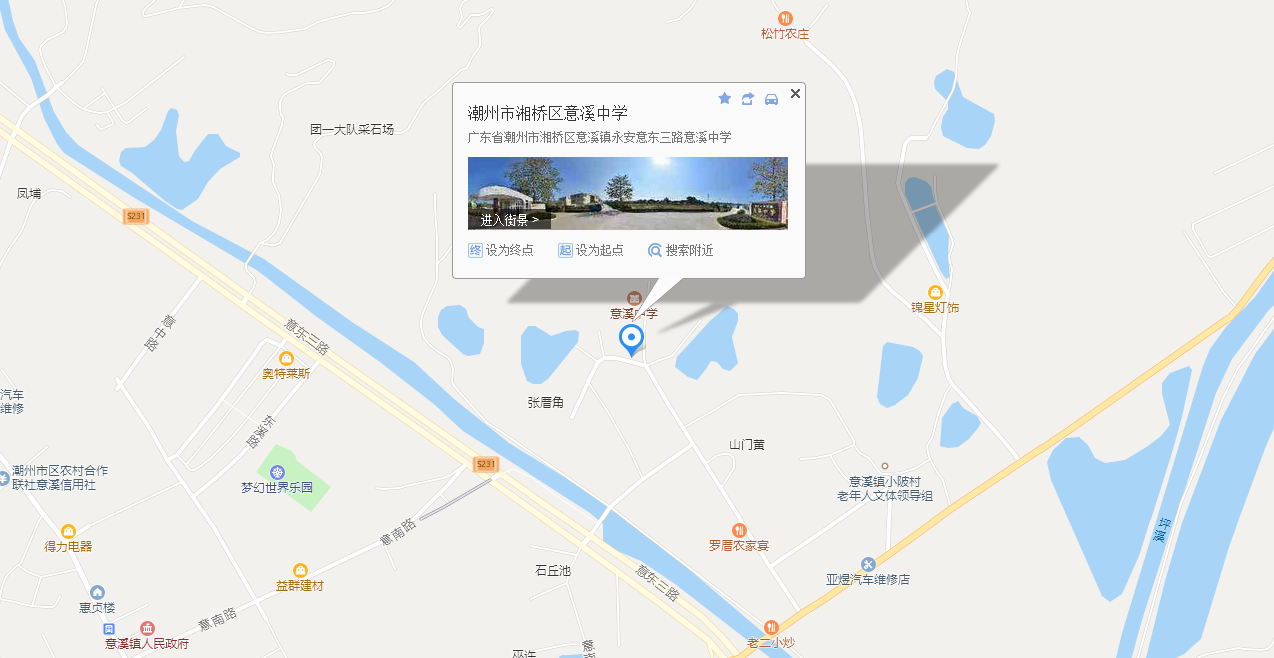Open the 亚煜汽车维修店 marker

[x=868, y=564]
